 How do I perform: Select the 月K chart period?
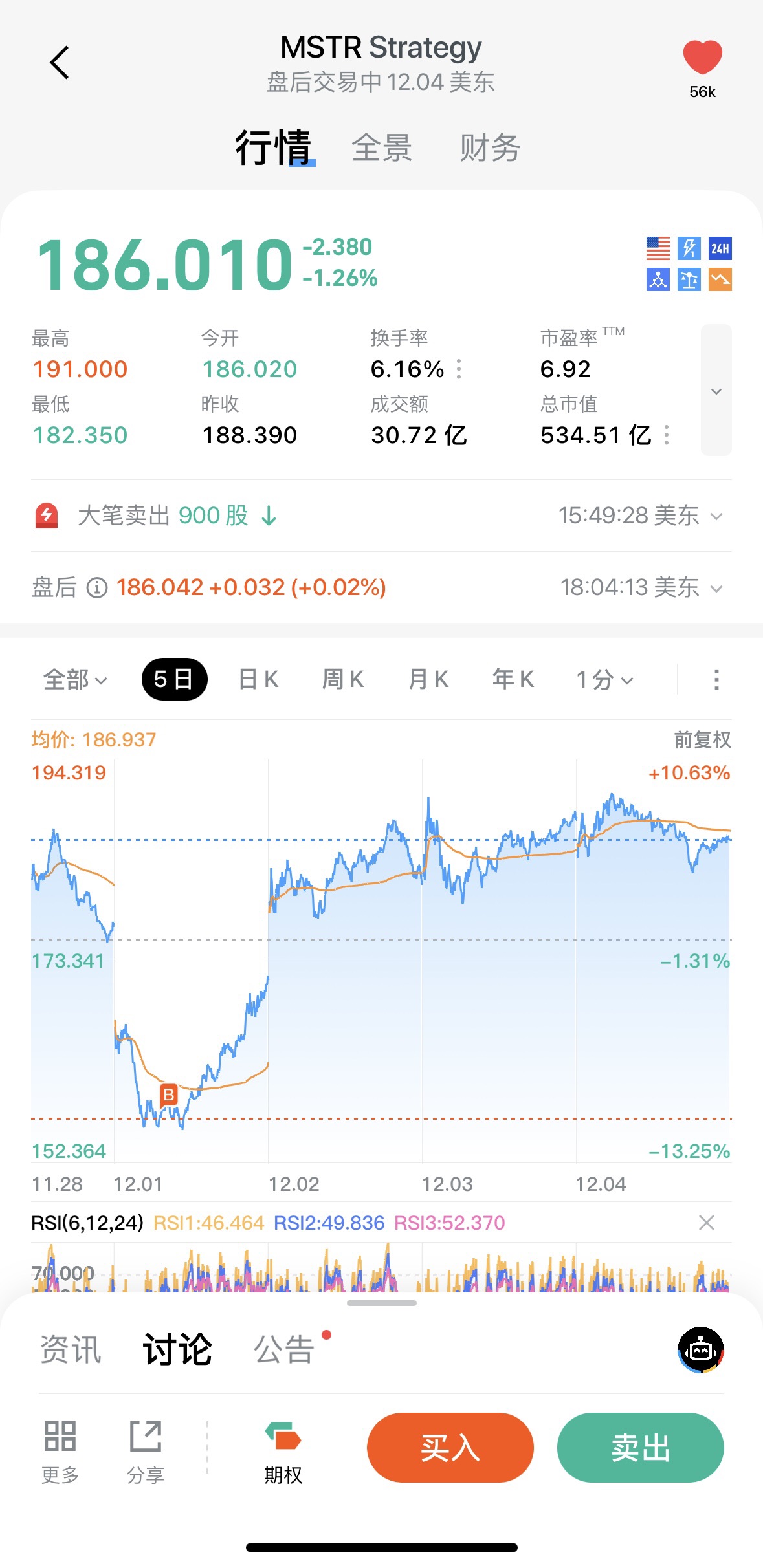pos(428,679)
